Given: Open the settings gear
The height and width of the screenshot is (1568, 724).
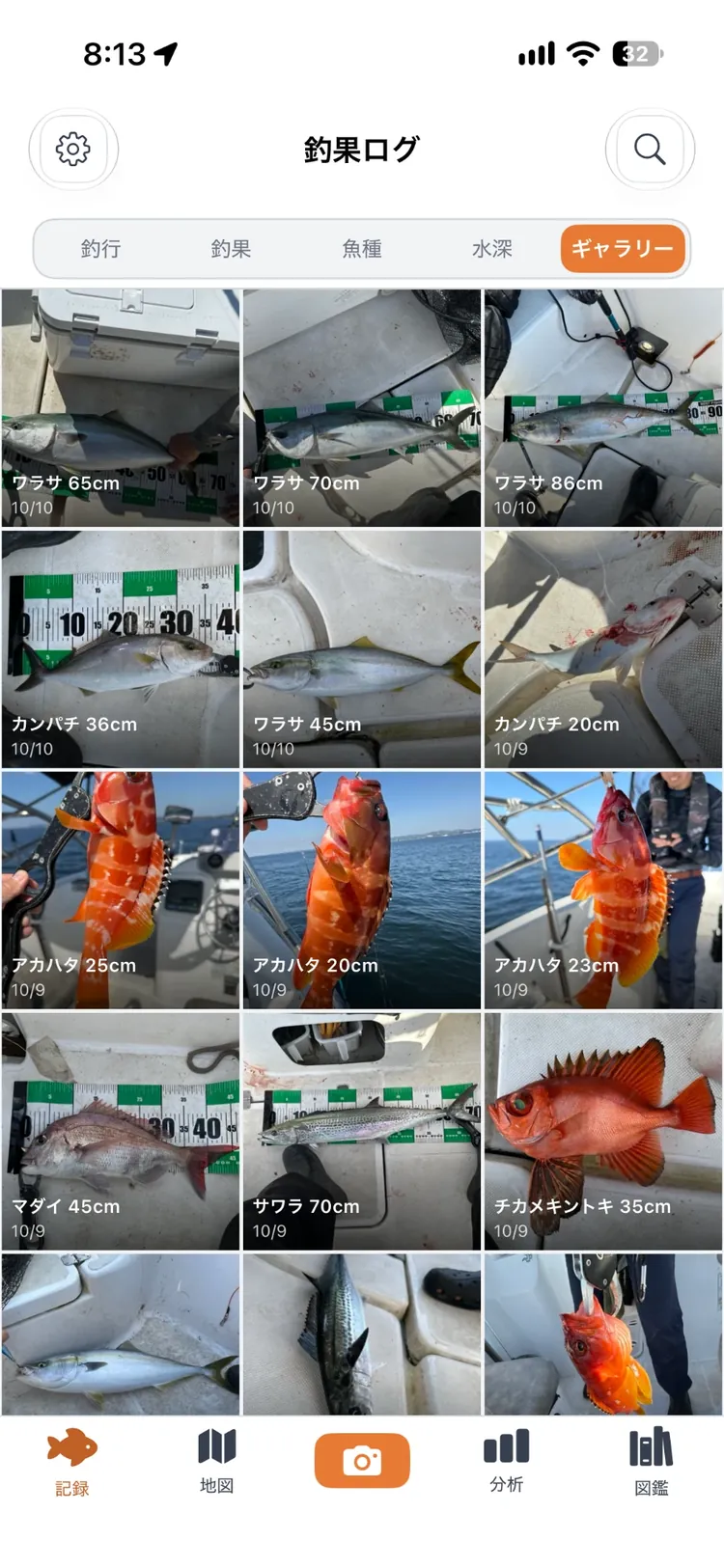Looking at the screenshot, I should coord(73,150).
